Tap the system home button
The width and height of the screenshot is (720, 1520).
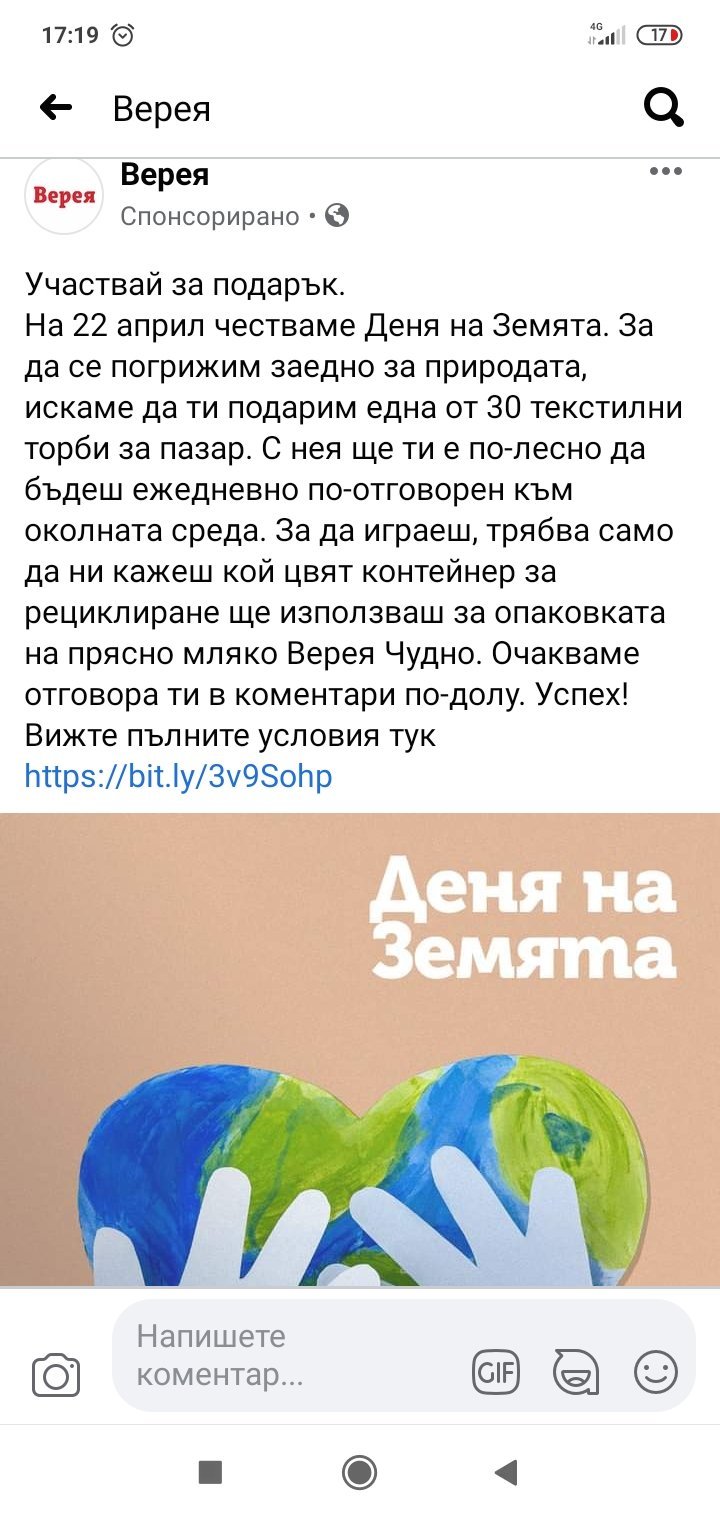click(x=359, y=1472)
